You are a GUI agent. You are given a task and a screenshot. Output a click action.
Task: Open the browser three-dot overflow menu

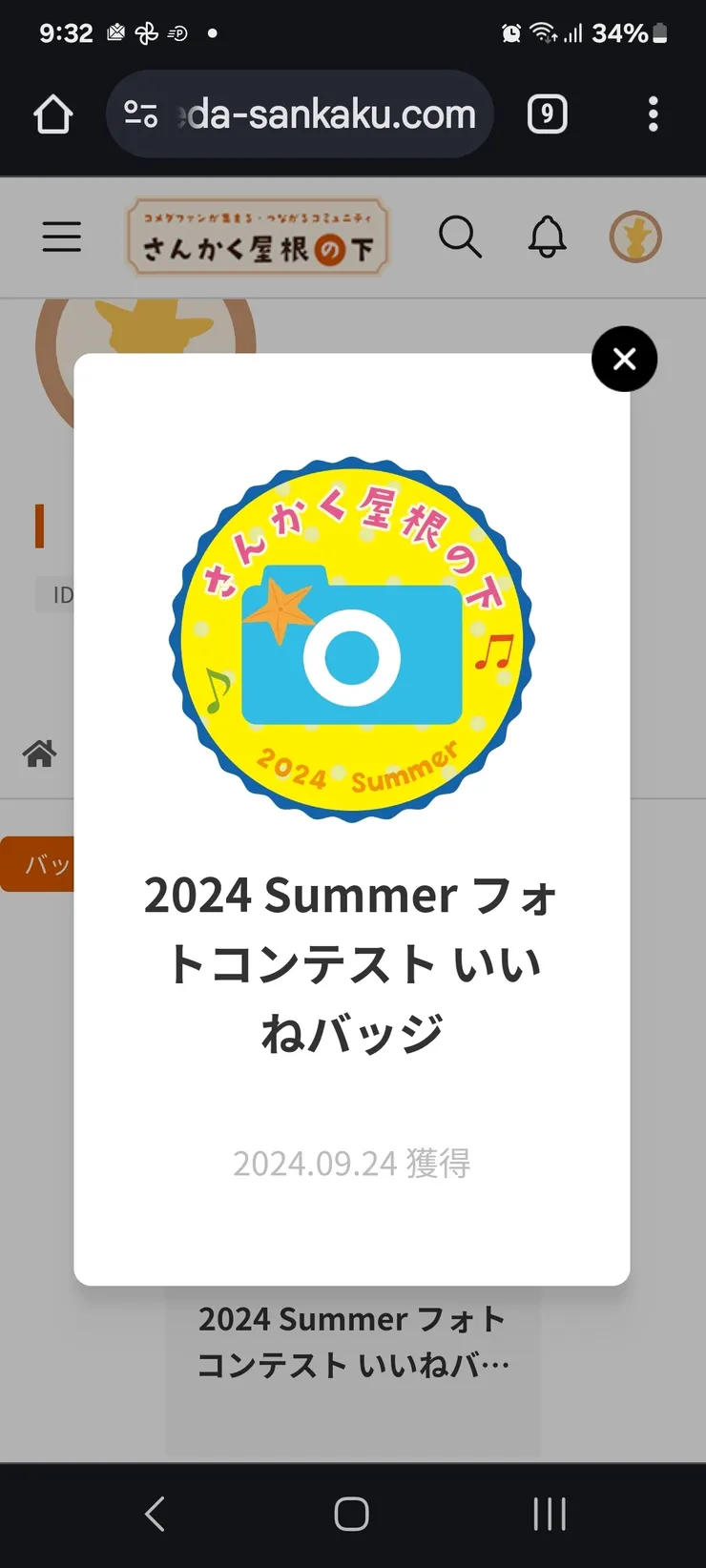pos(653,113)
